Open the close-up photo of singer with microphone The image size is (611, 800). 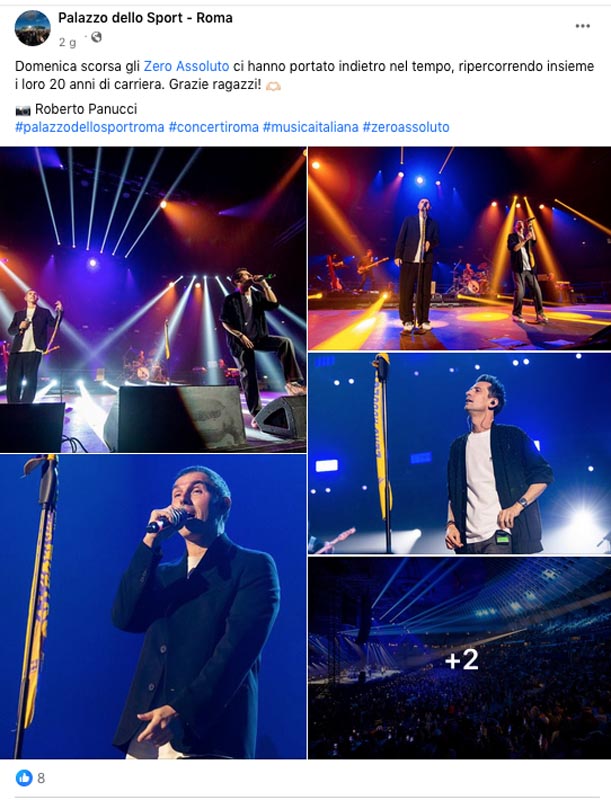click(153, 607)
